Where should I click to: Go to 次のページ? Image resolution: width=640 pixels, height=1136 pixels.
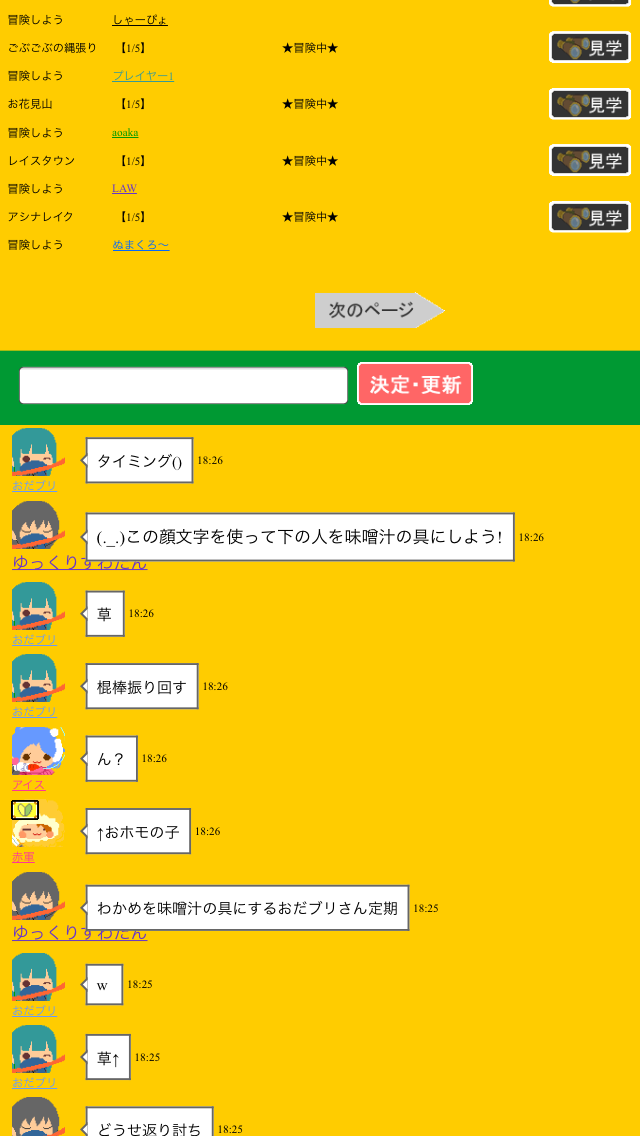tap(379, 310)
